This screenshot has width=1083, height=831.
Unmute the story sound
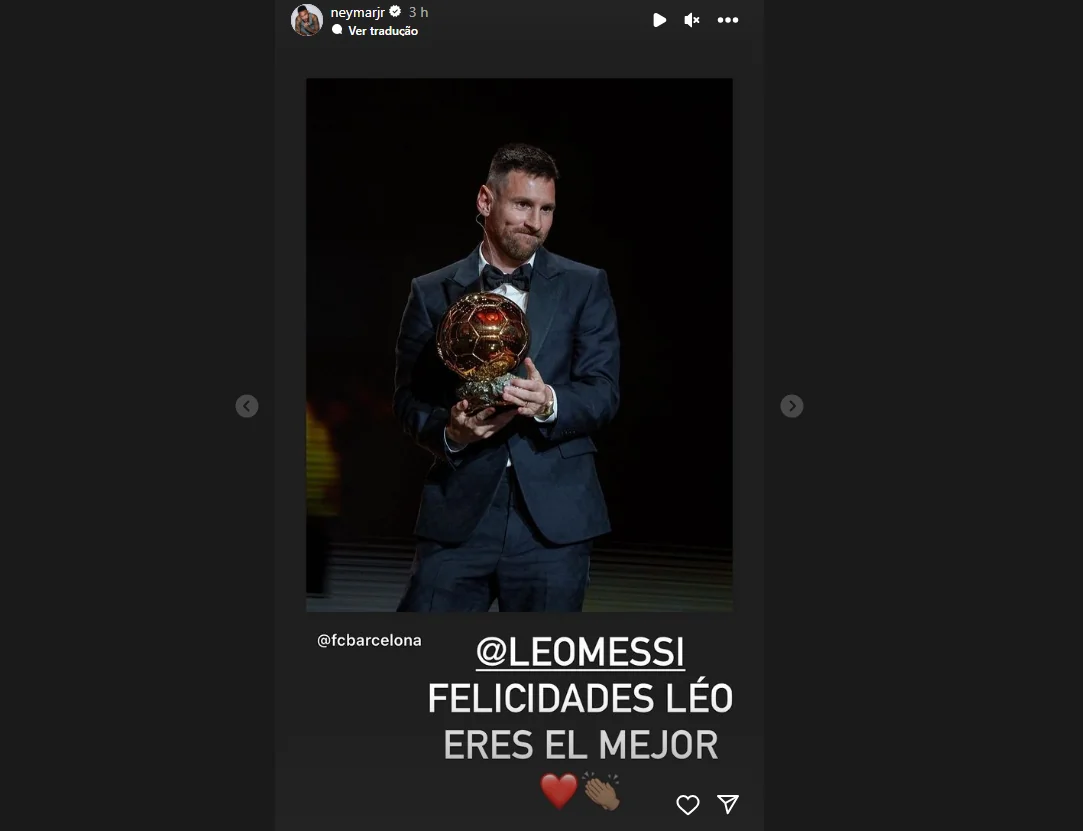point(691,20)
